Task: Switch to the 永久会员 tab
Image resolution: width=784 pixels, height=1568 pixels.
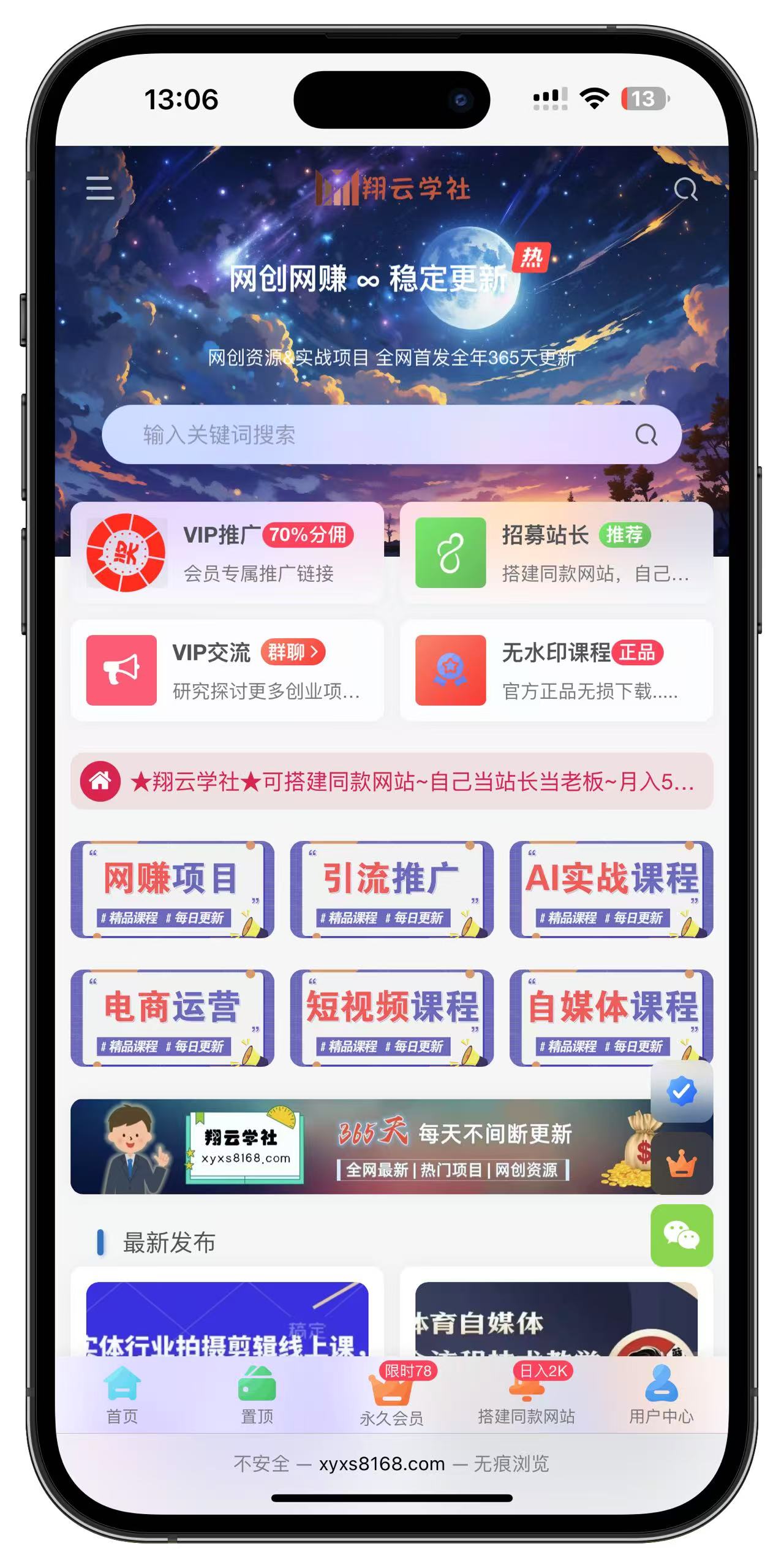Action: click(x=391, y=1396)
